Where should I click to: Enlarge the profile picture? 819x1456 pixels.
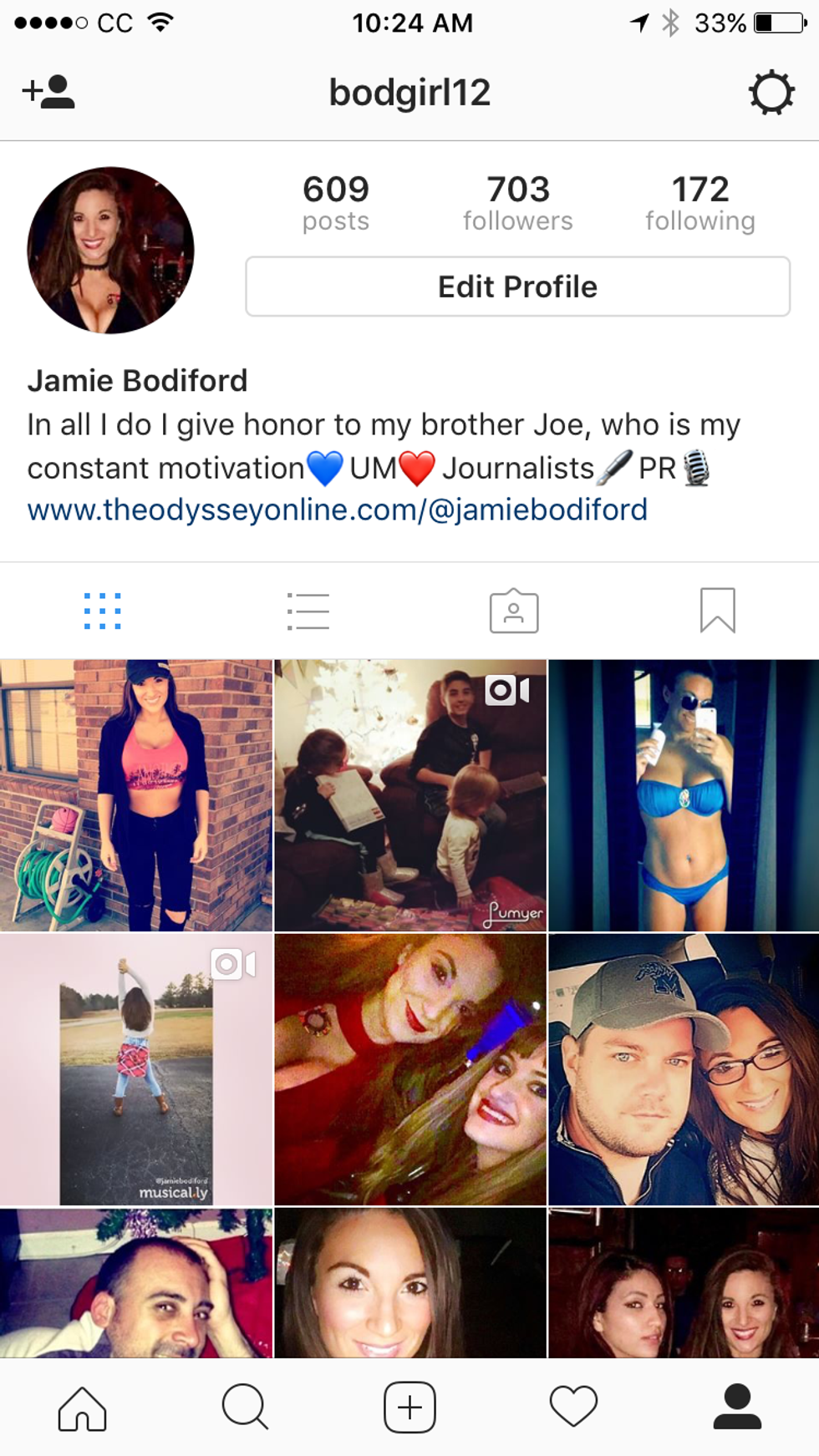pos(110,250)
